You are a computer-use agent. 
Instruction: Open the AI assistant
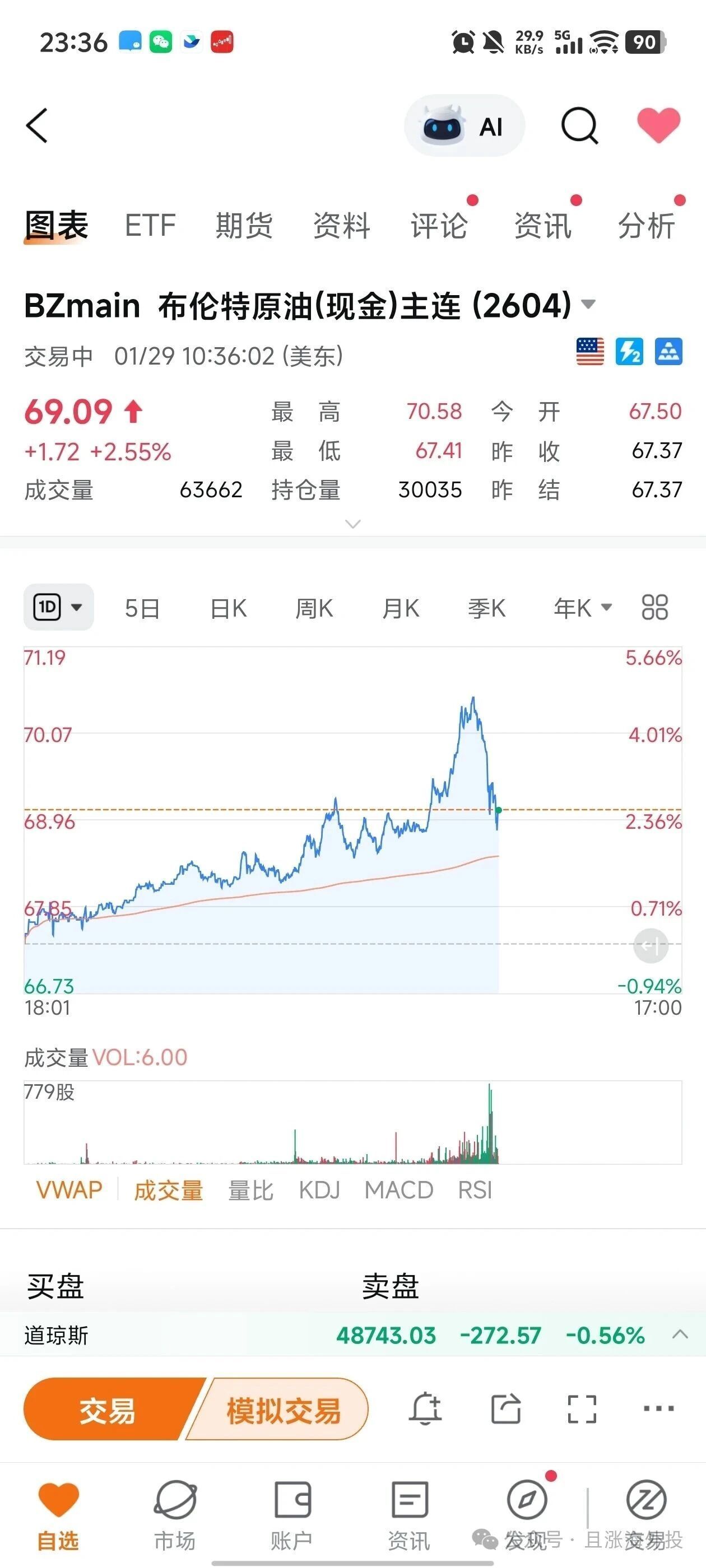pyautogui.click(x=464, y=127)
